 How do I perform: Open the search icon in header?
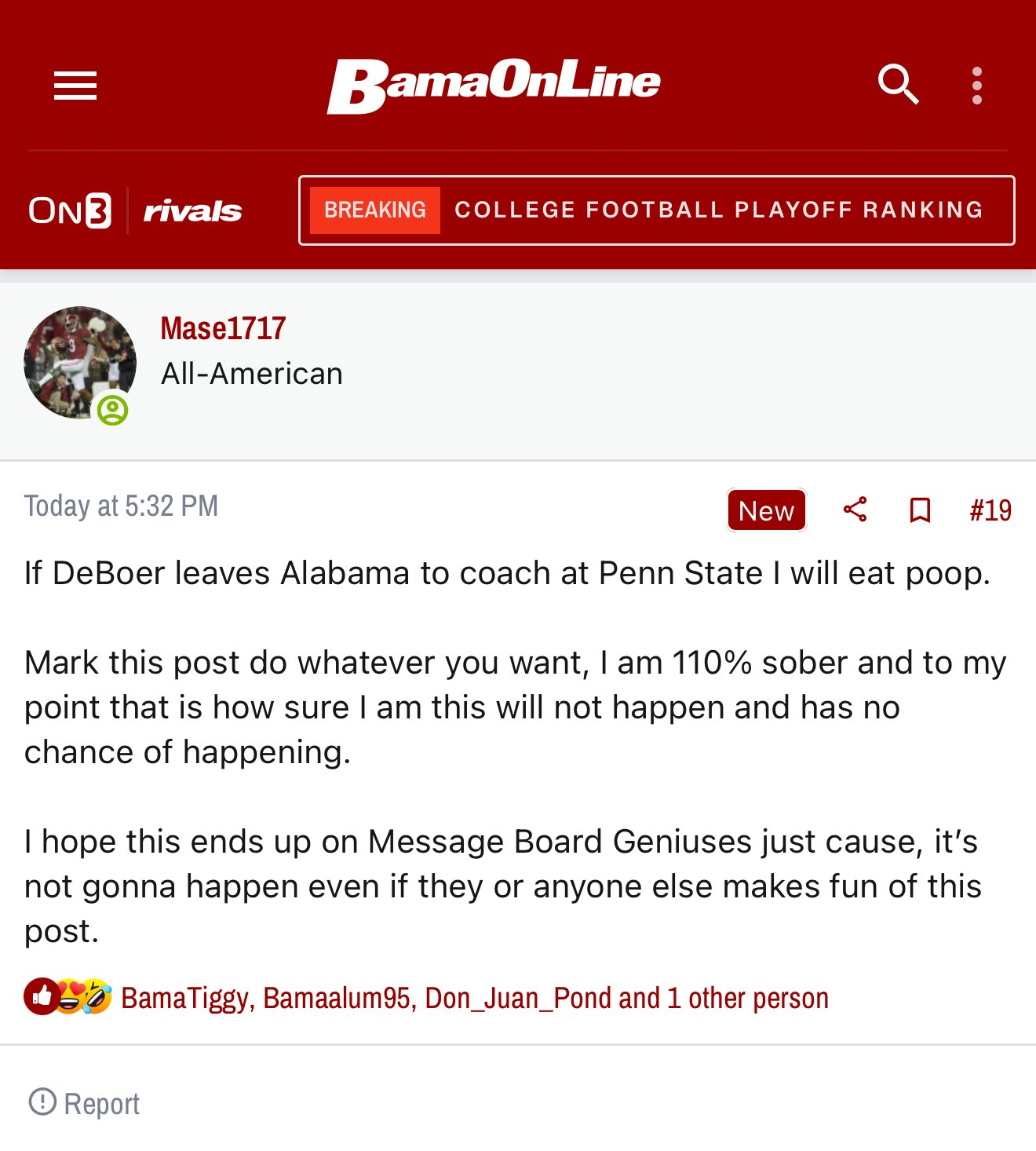[898, 85]
